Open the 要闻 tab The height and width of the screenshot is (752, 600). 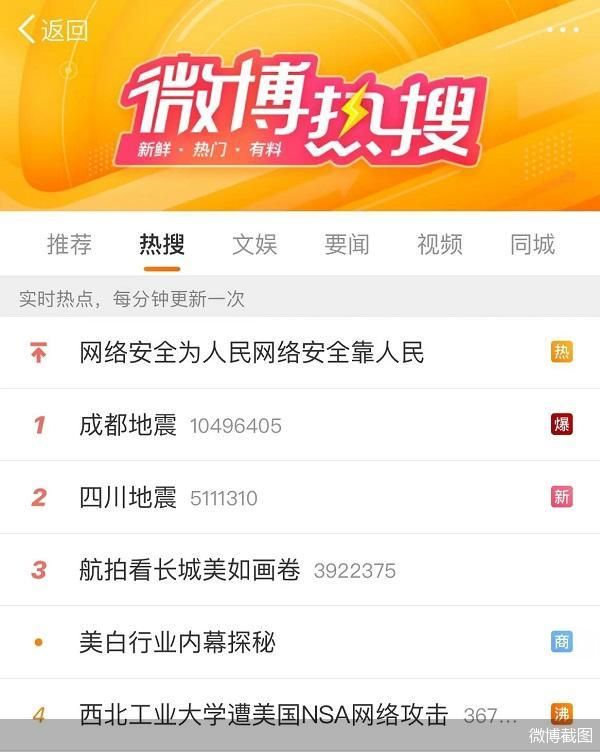click(x=347, y=244)
